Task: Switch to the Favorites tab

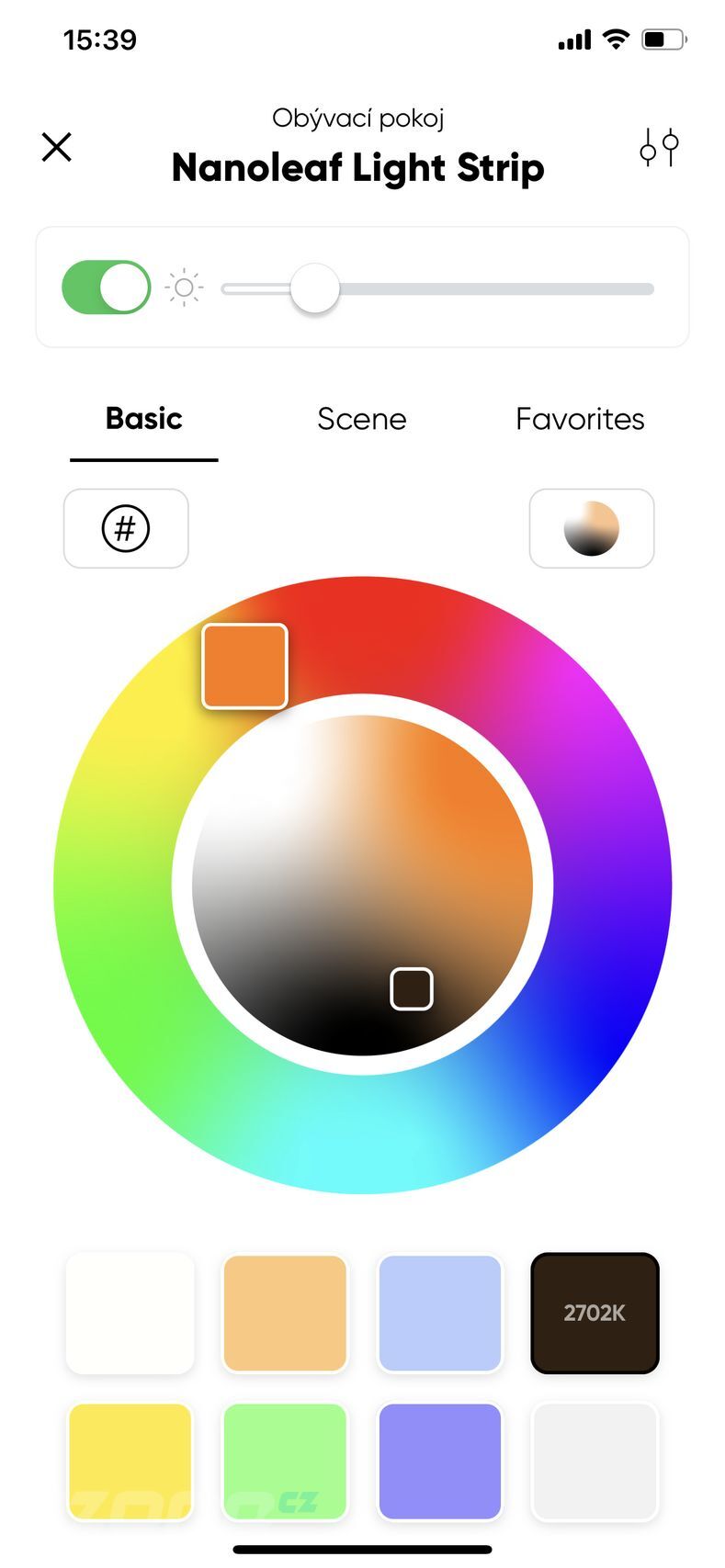Action: pos(579,419)
